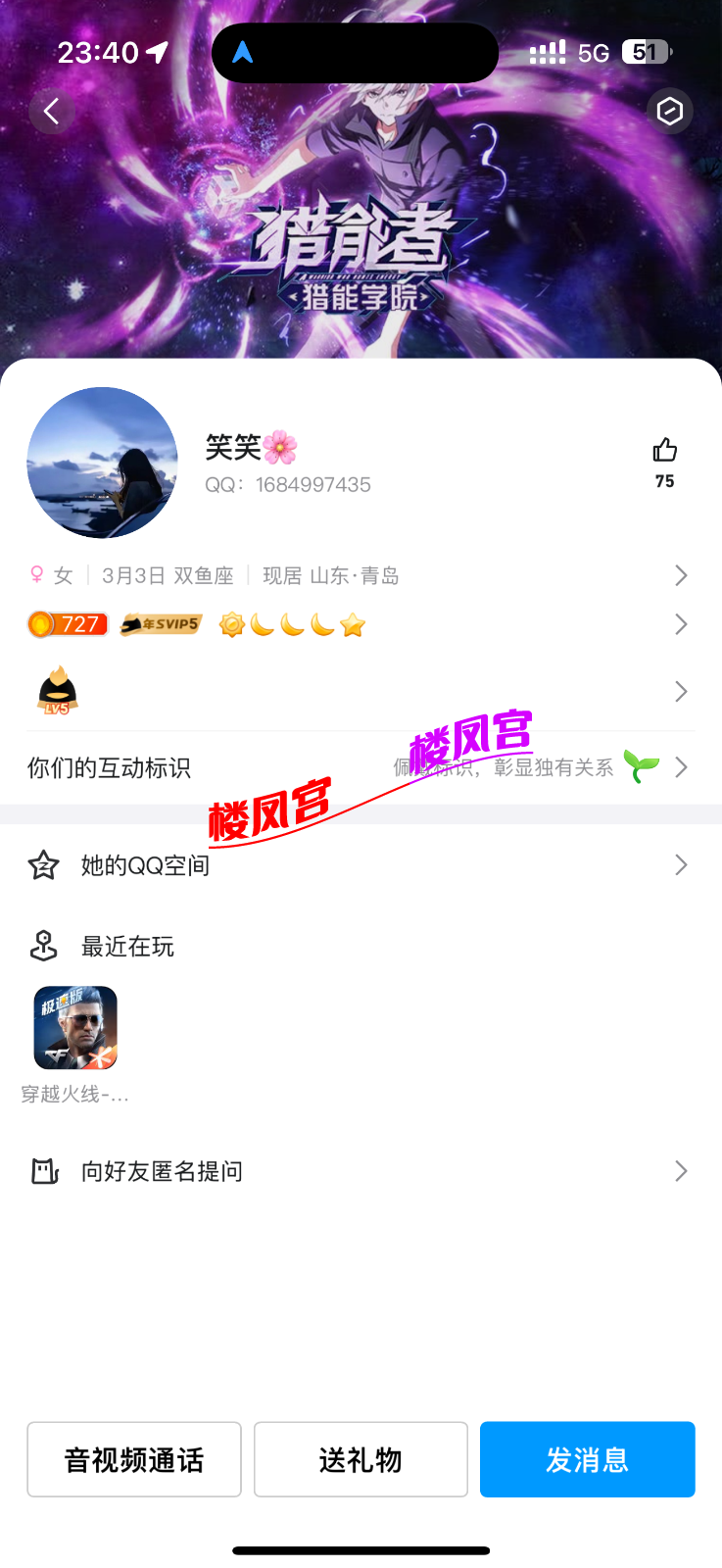View 笑笑's profile avatar
This screenshot has height=1568, width=722.
click(102, 463)
